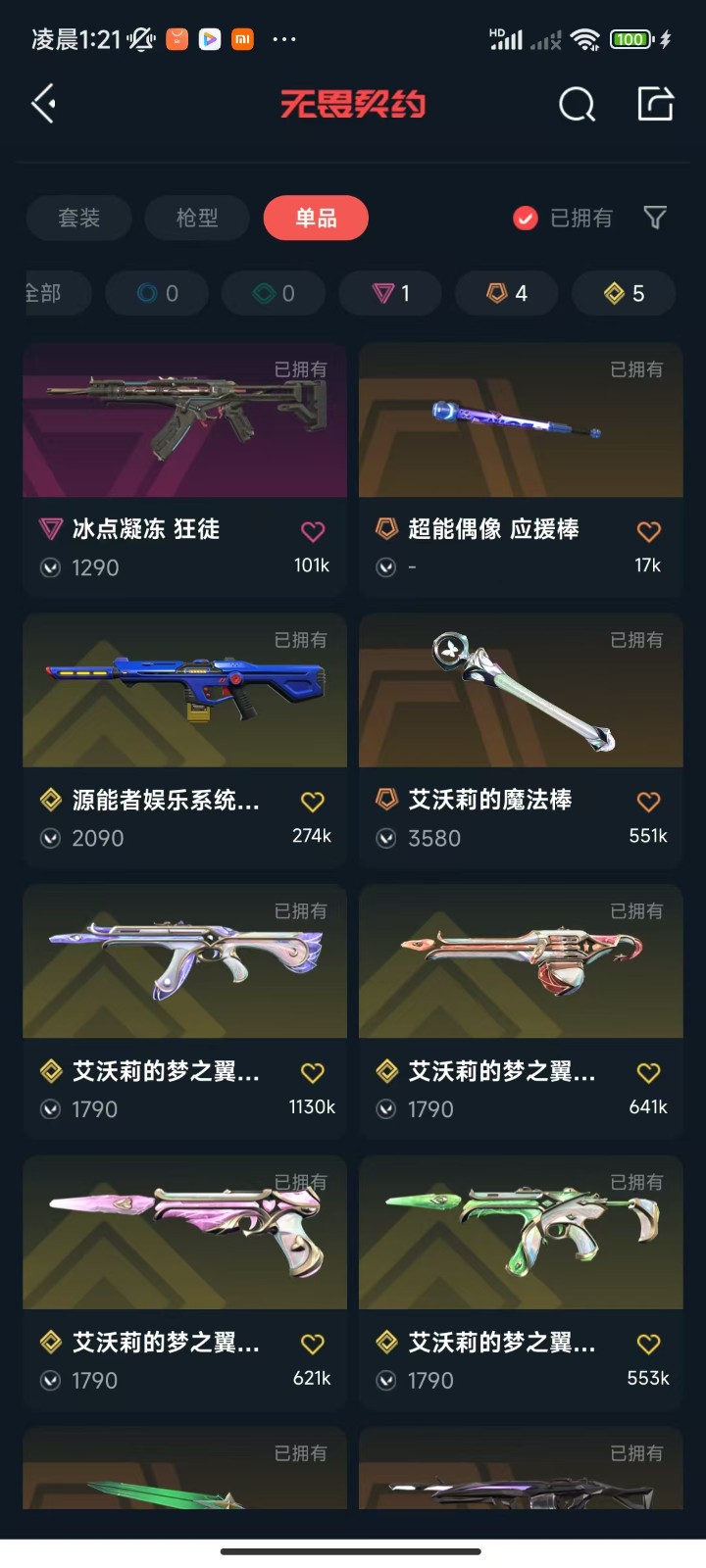The width and height of the screenshot is (706, 1568).
Task: Filter by the yellow tier chip showing 5
Action: (x=624, y=293)
